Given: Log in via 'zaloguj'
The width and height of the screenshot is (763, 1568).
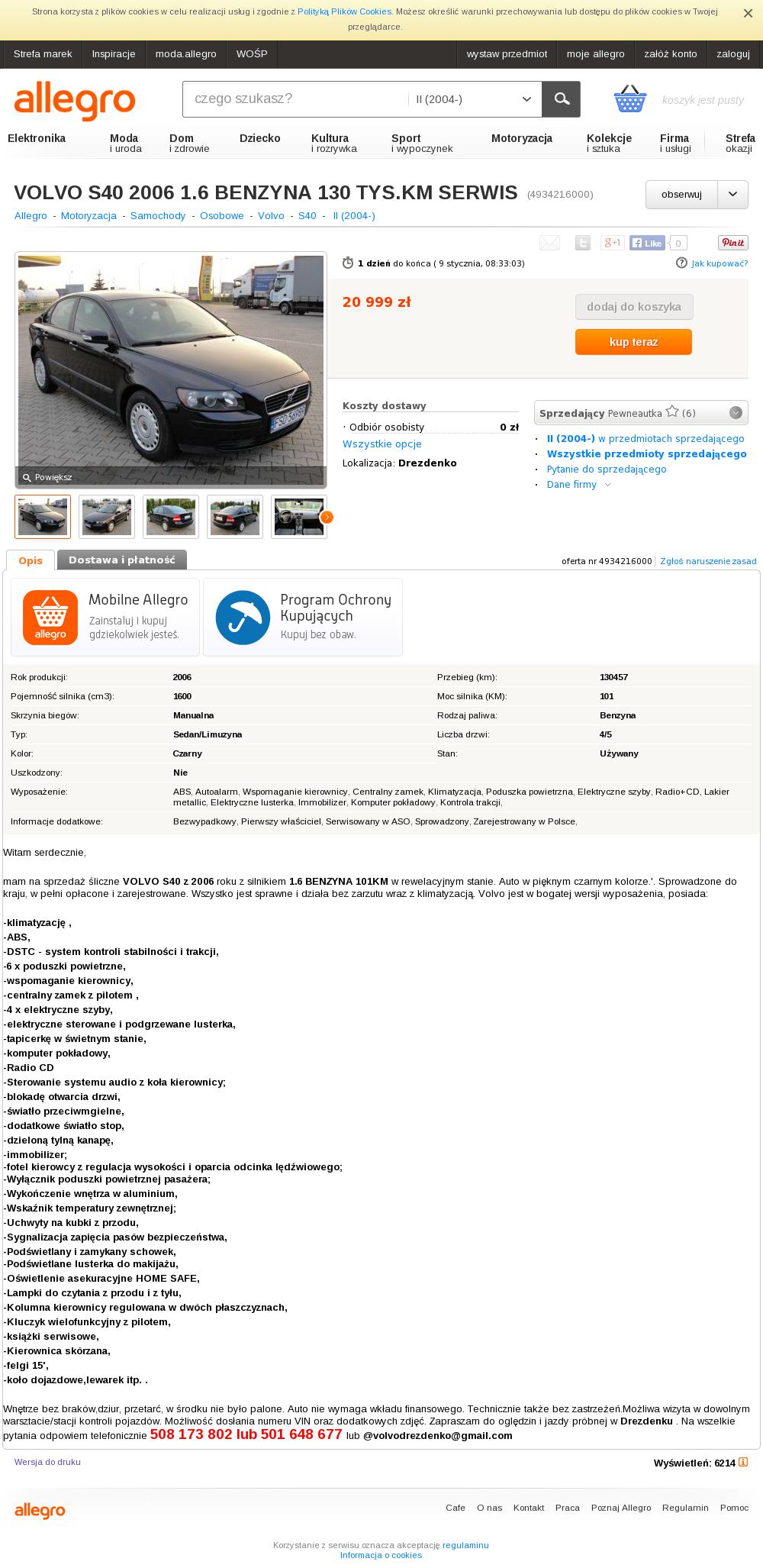Looking at the screenshot, I should [x=732, y=54].
